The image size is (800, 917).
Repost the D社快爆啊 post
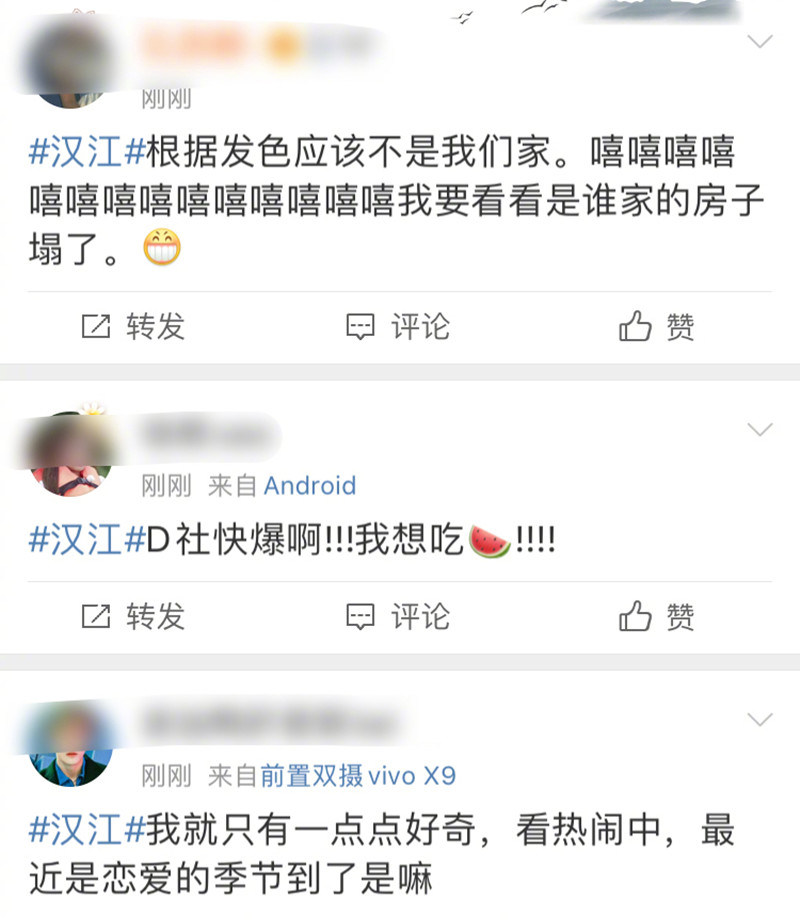click(133, 617)
